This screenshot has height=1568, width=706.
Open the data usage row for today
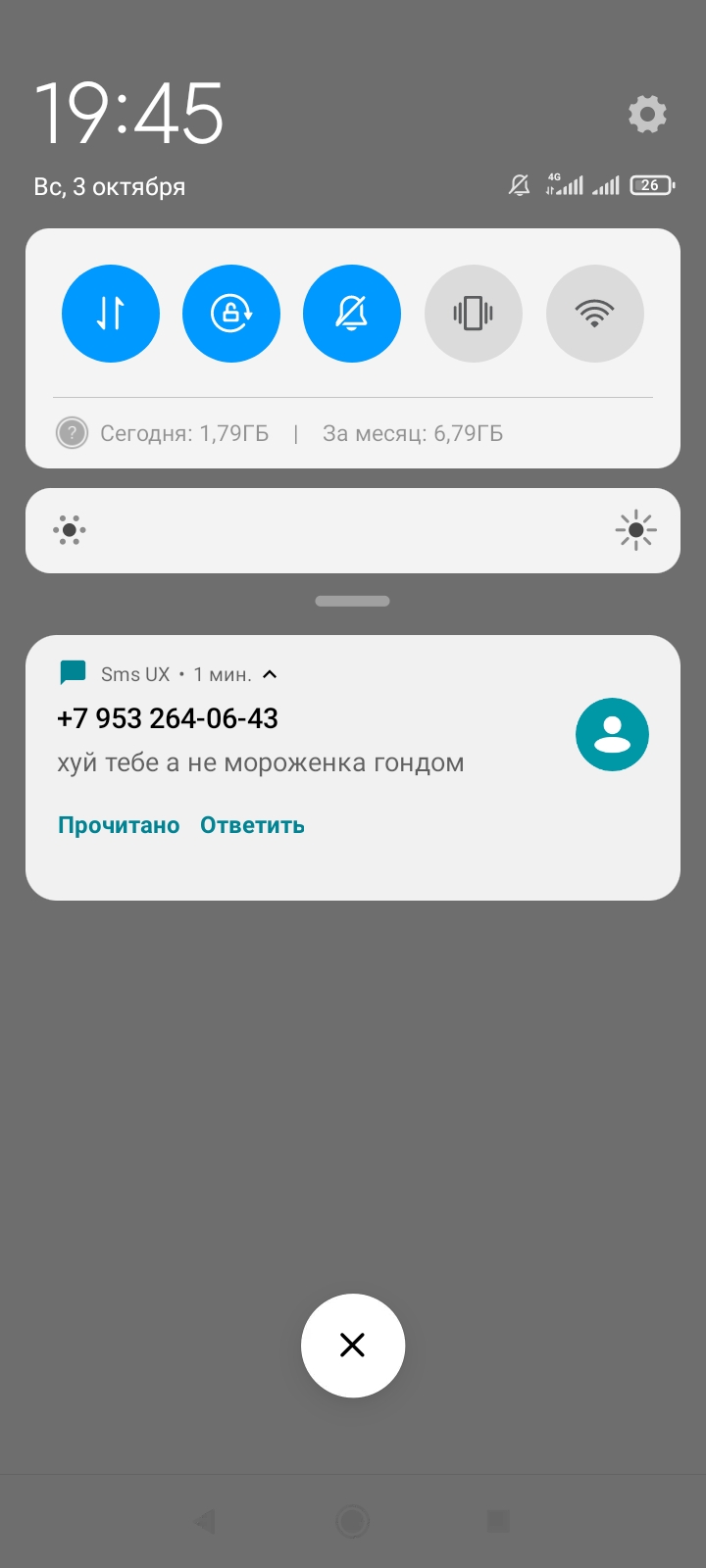click(x=184, y=433)
